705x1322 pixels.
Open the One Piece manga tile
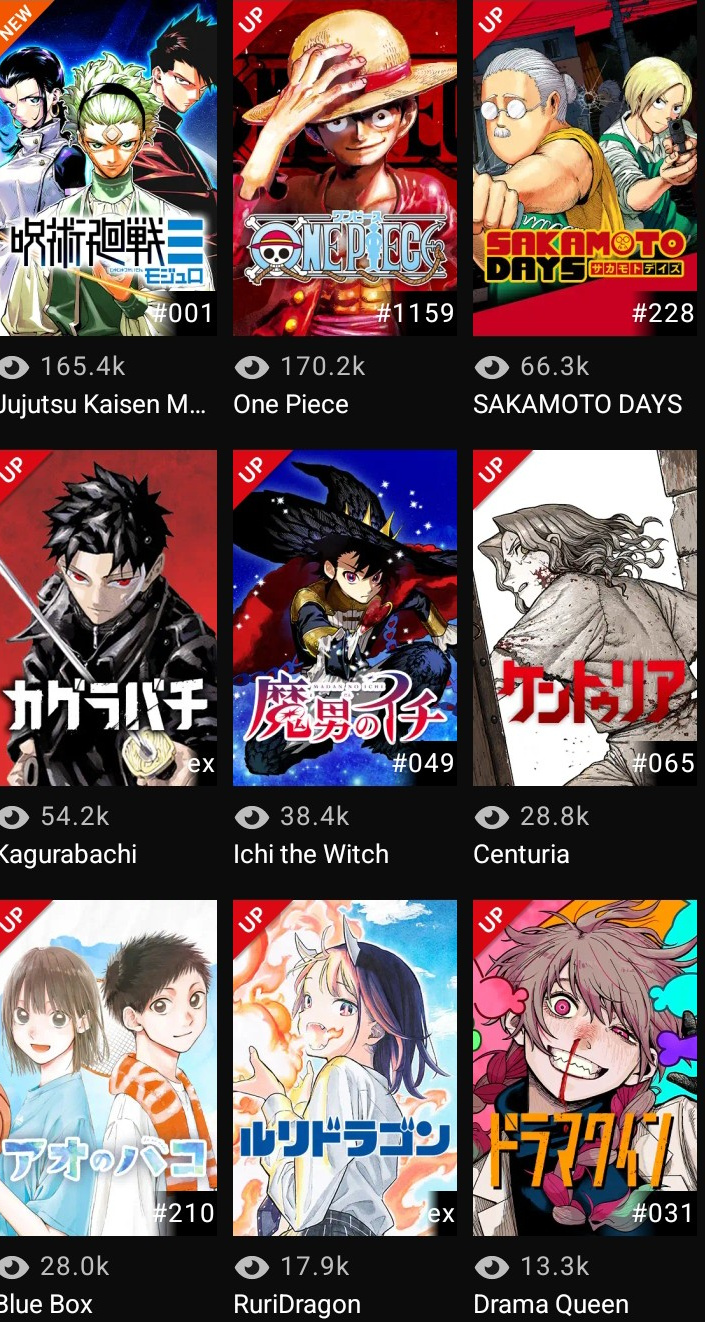(345, 168)
